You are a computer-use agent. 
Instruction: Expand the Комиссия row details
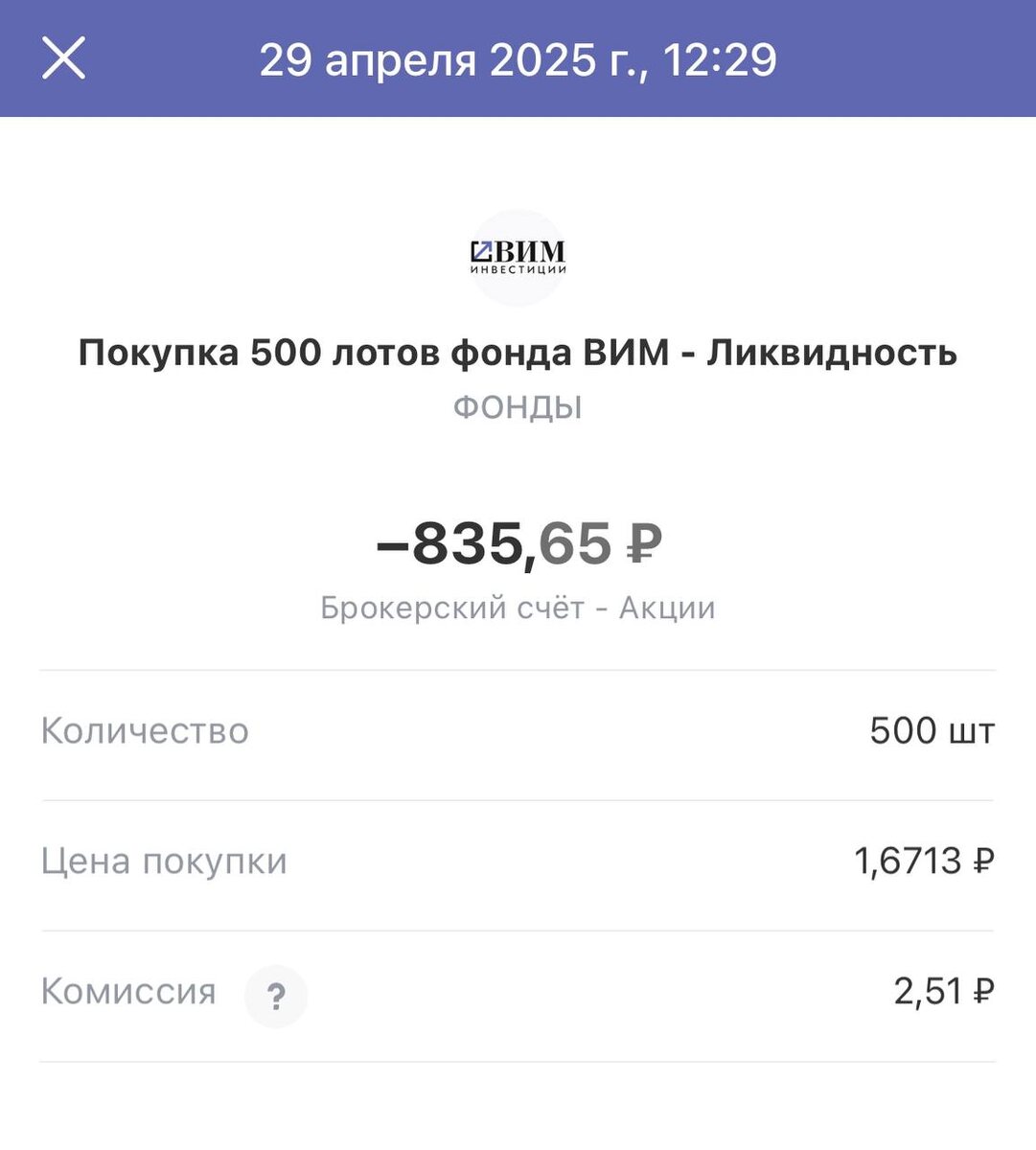518,992
